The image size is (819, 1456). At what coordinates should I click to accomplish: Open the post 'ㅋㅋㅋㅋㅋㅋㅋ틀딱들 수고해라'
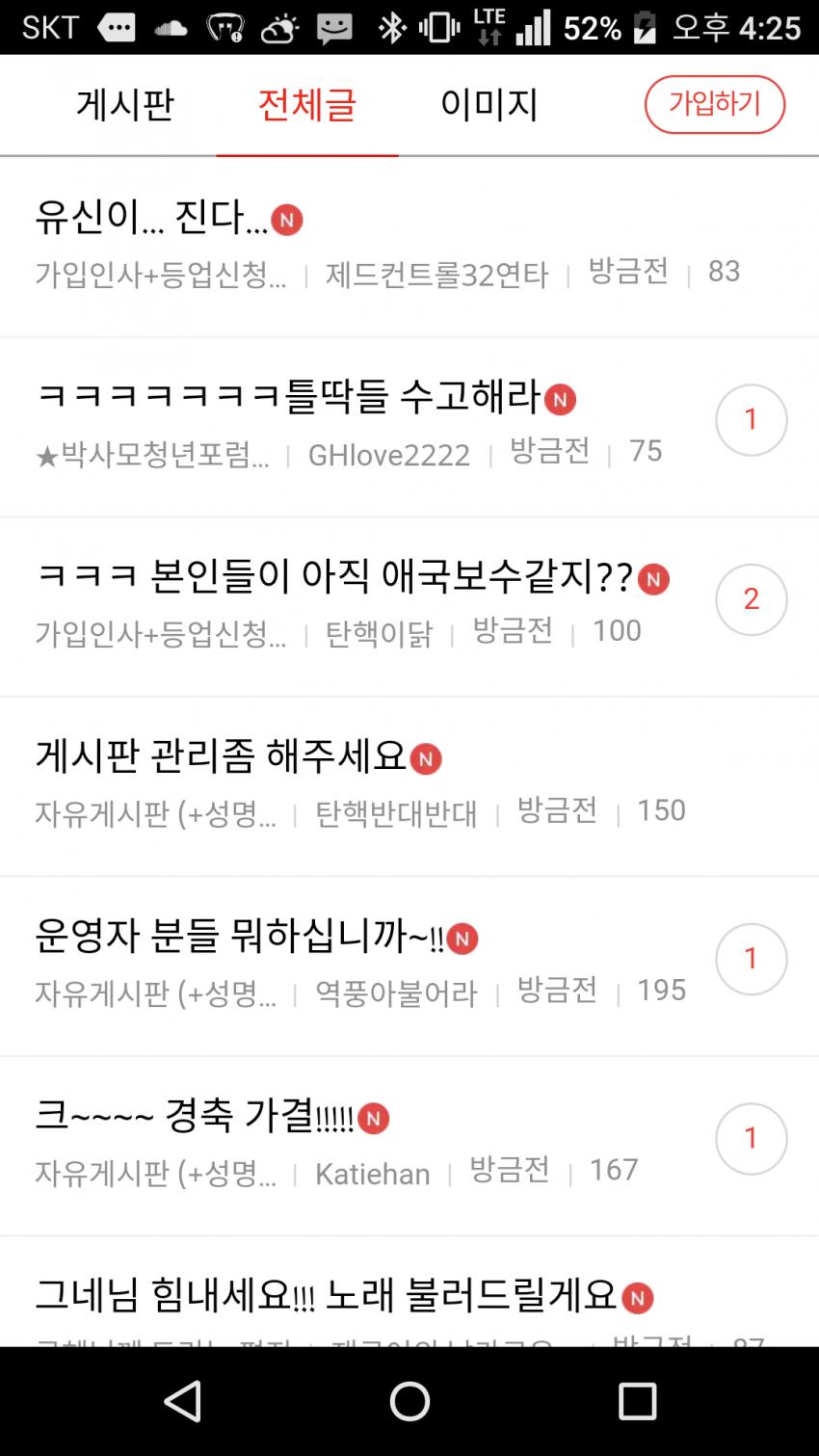click(x=289, y=397)
